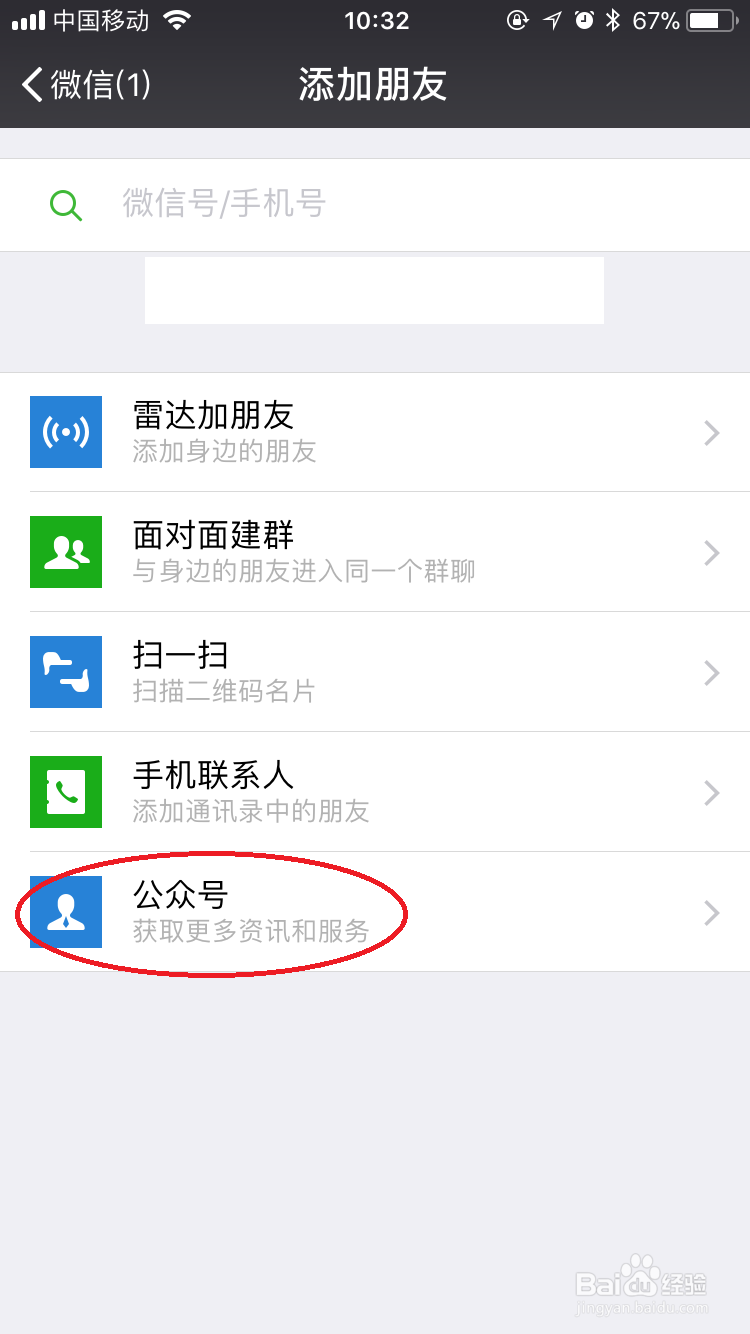Select the official accounts (公众号) icon
This screenshot has width=750, height=1334.
click(x=66, y=912)
